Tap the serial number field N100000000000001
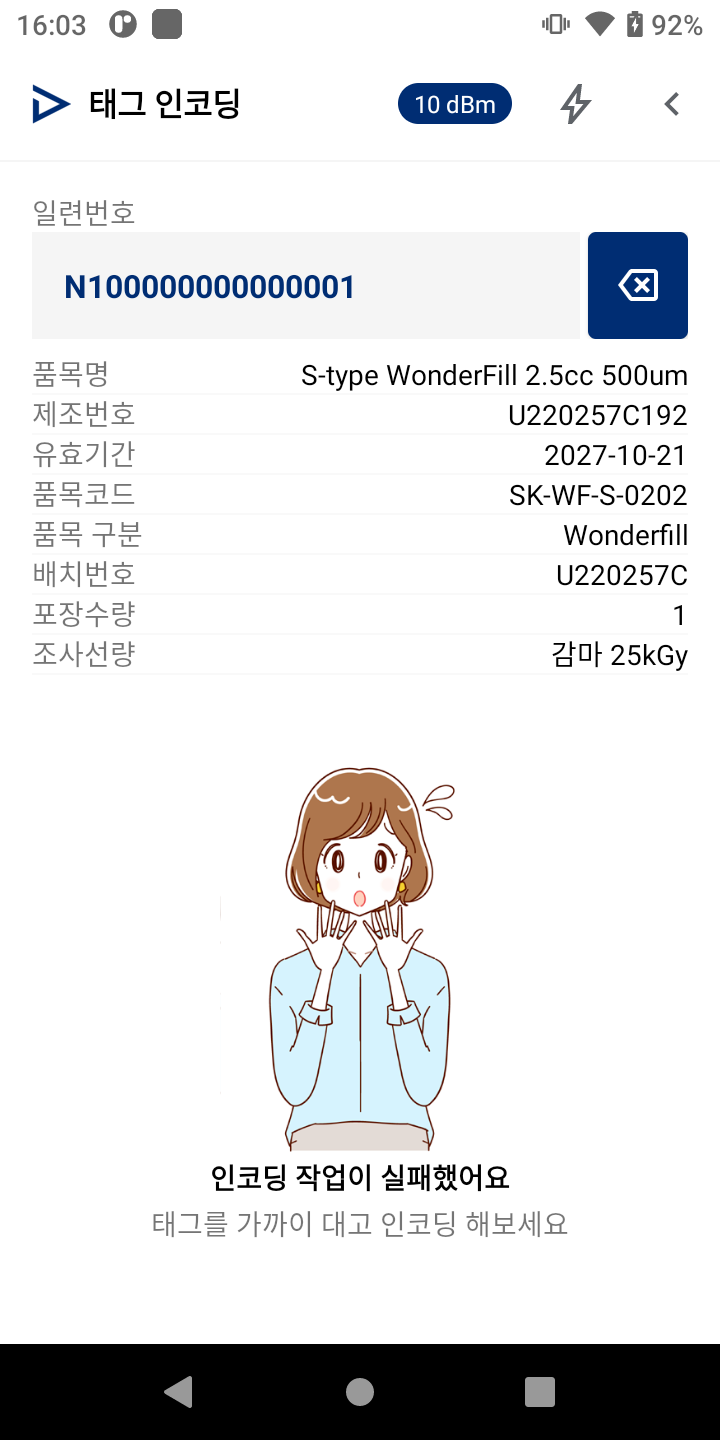 (x=306, y=286)
